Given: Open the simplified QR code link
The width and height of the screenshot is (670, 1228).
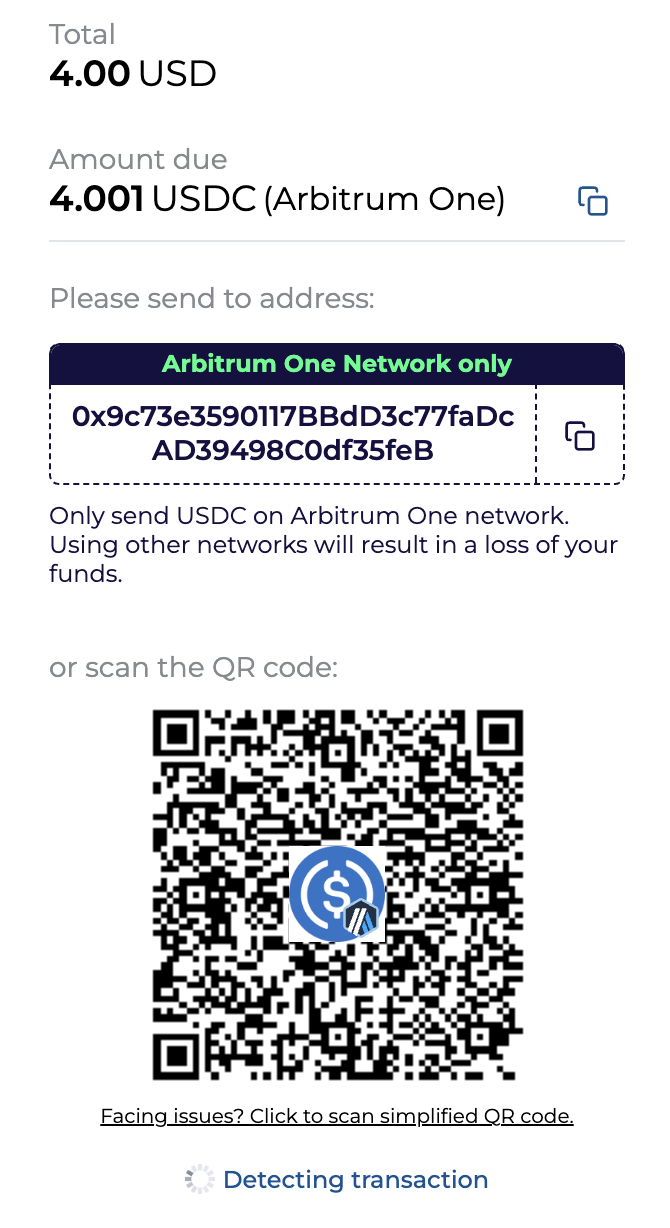Looking at the screenshot, I should (337, 1116).
